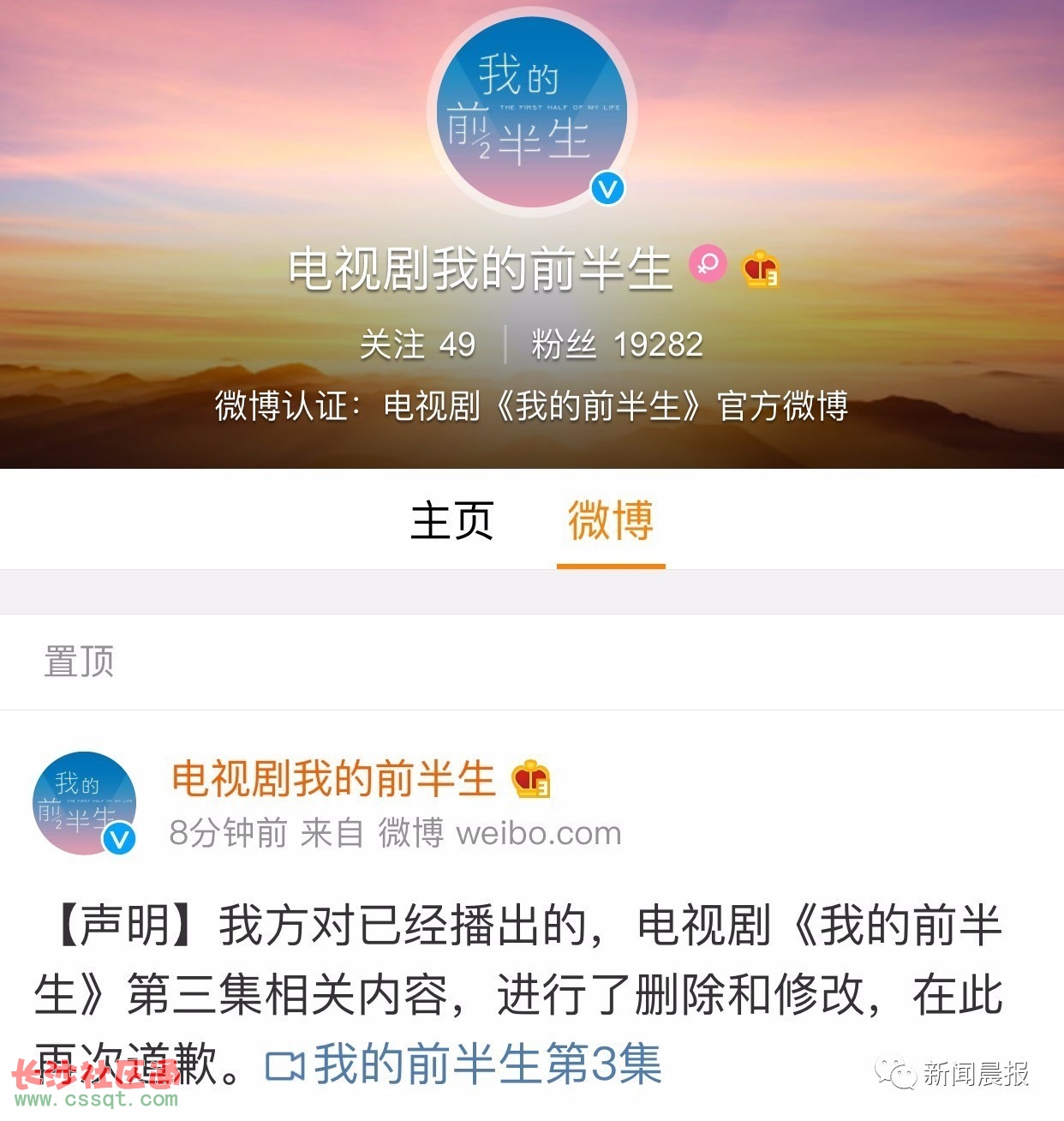Viewport: 1064px width, 1121px height.
Task: Open post author name 电视剧我的前半生
Action: click(x=333, y=779)
